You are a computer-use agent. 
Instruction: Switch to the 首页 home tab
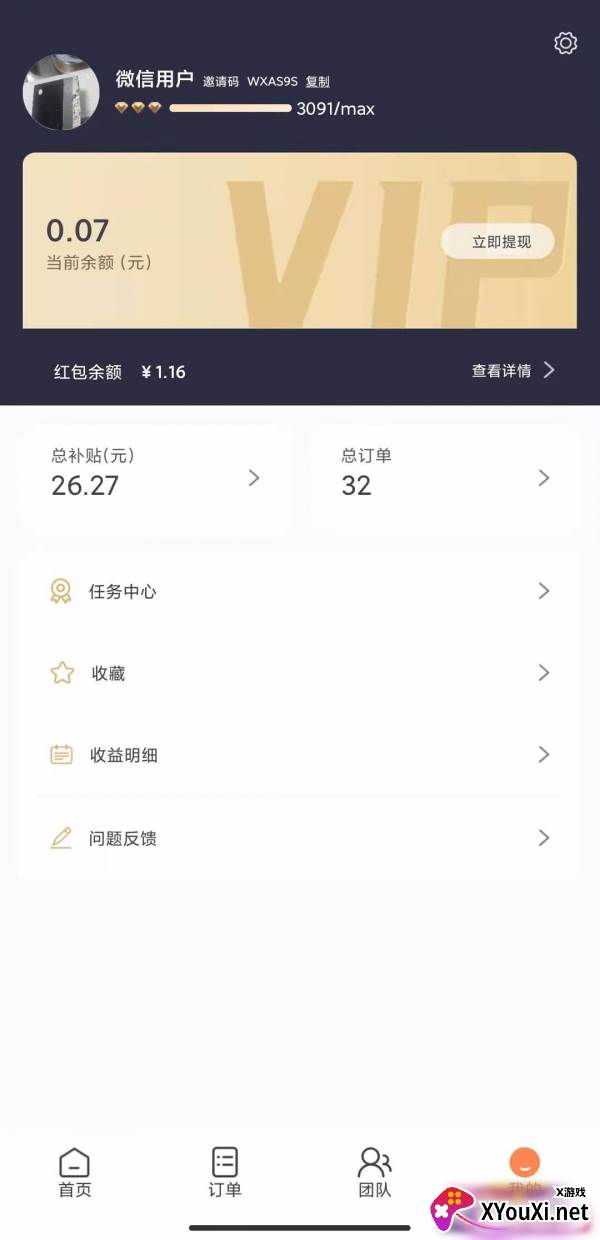click(x=75, y=1173)
